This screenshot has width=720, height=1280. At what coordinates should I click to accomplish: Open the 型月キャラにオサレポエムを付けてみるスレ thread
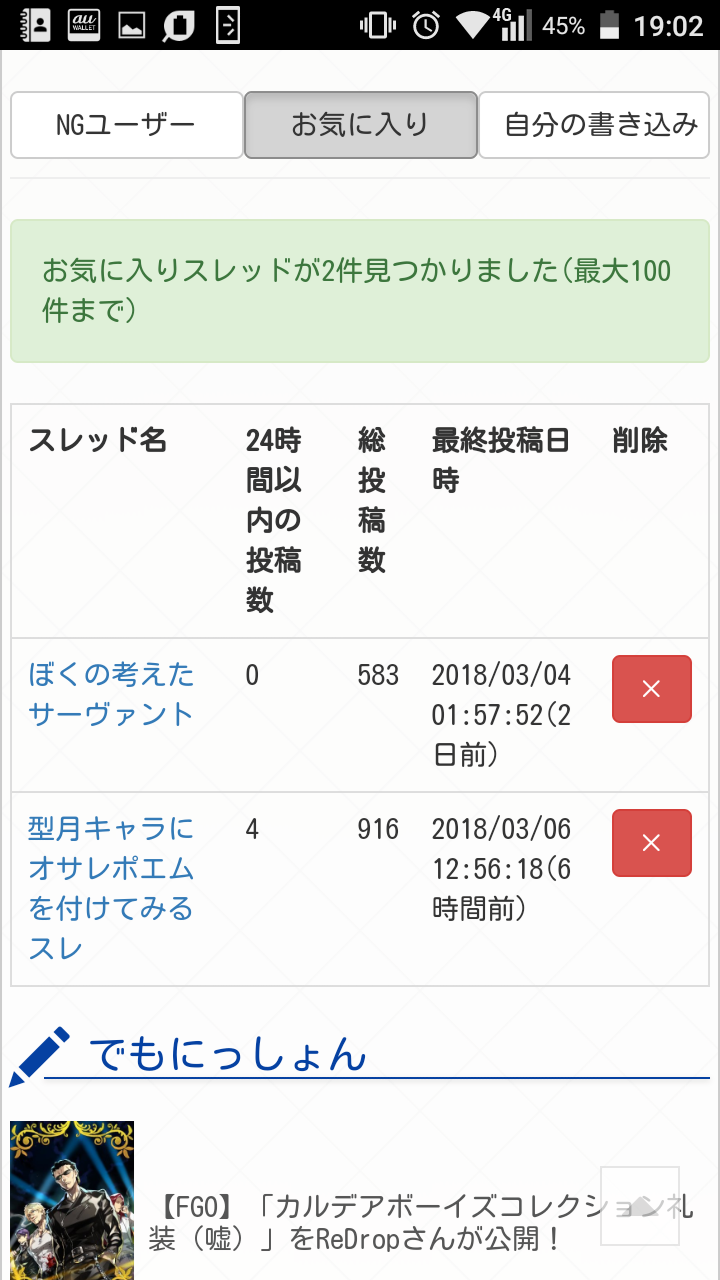(x=111, y=888)
